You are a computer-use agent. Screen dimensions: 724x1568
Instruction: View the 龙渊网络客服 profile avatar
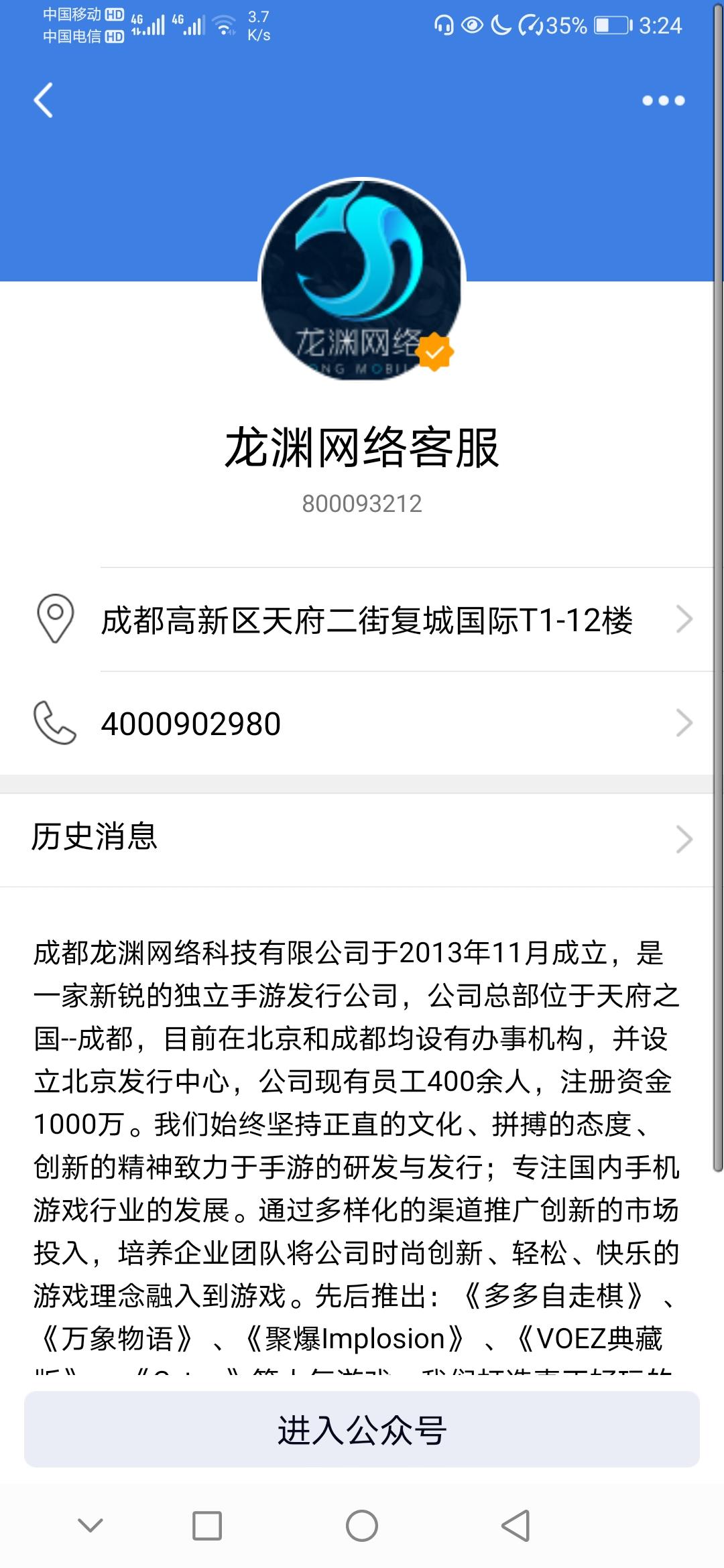pos(362,280)
